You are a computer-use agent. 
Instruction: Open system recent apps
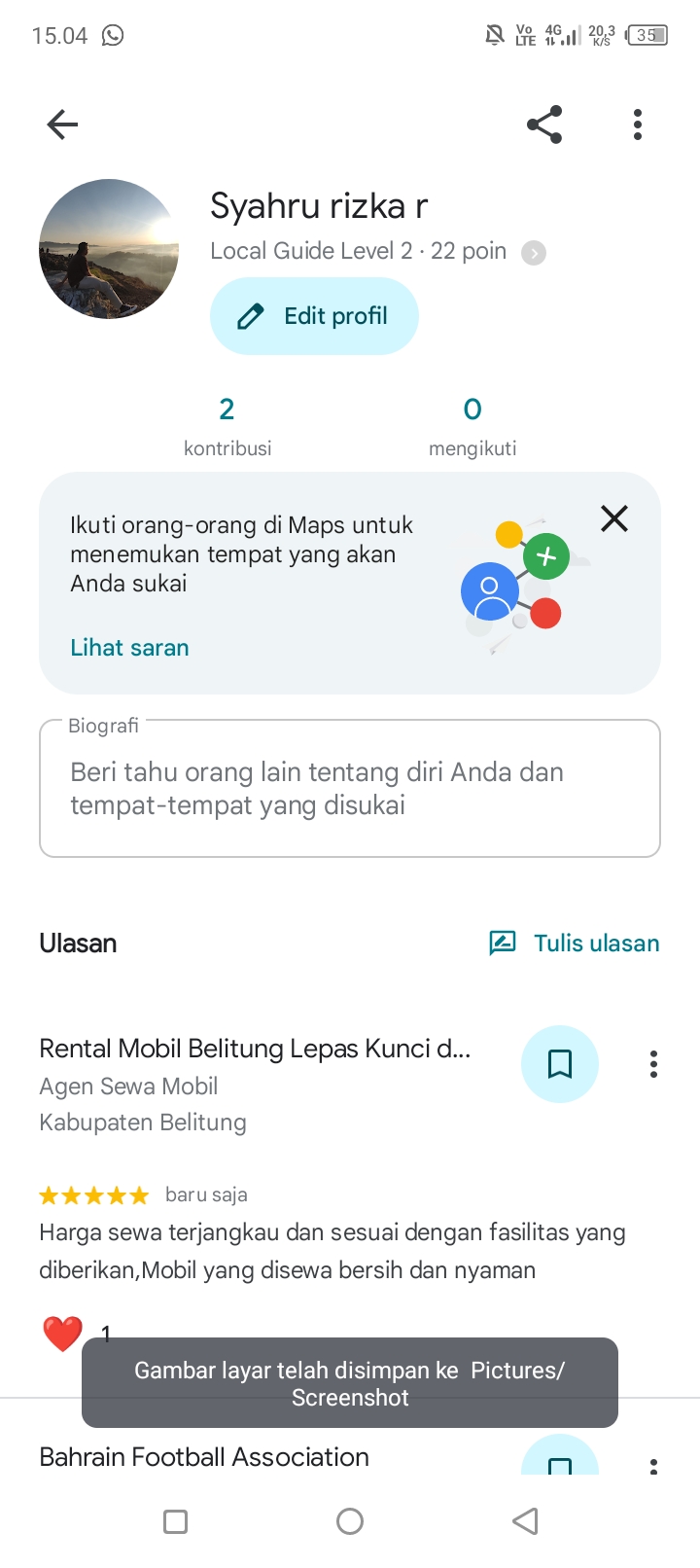point(175,1521)
